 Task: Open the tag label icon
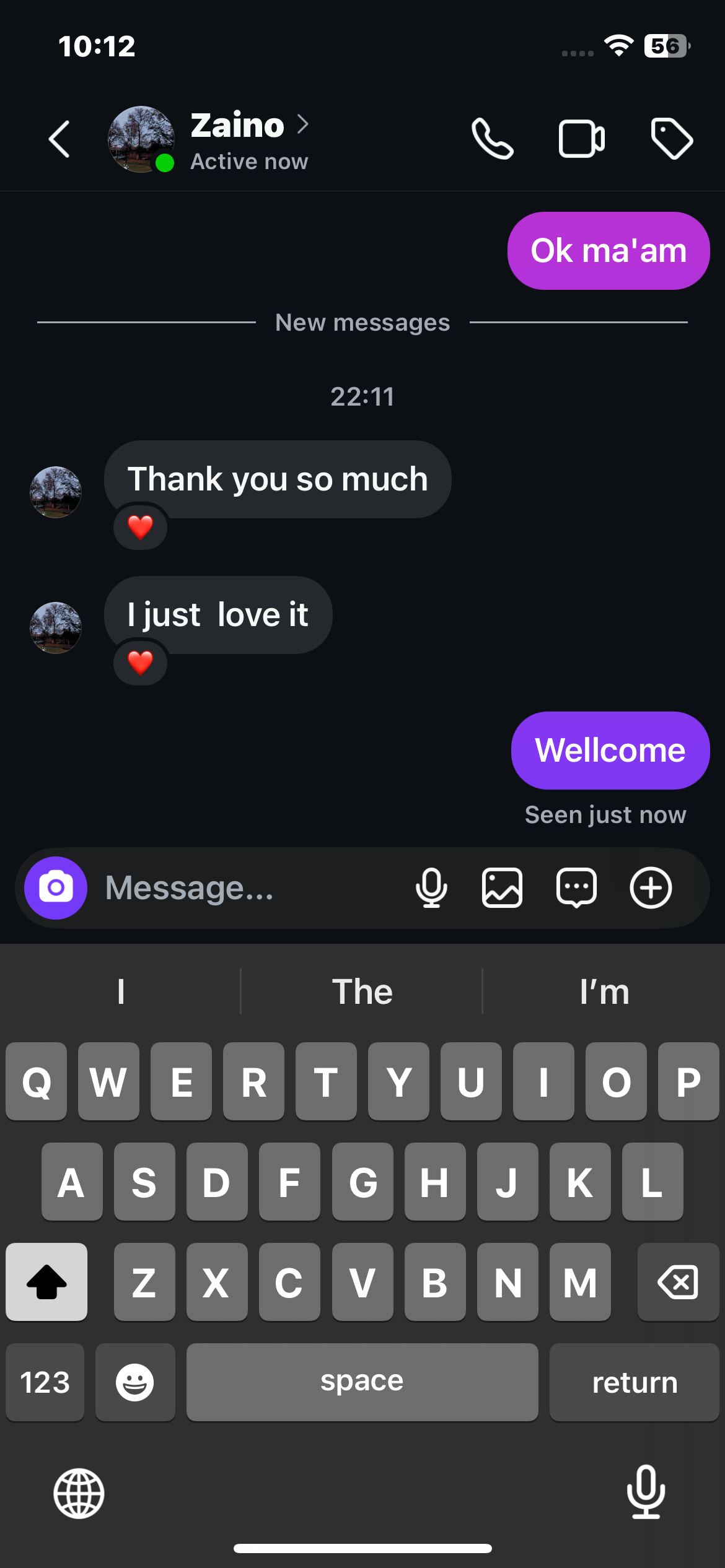pos(672,139)
